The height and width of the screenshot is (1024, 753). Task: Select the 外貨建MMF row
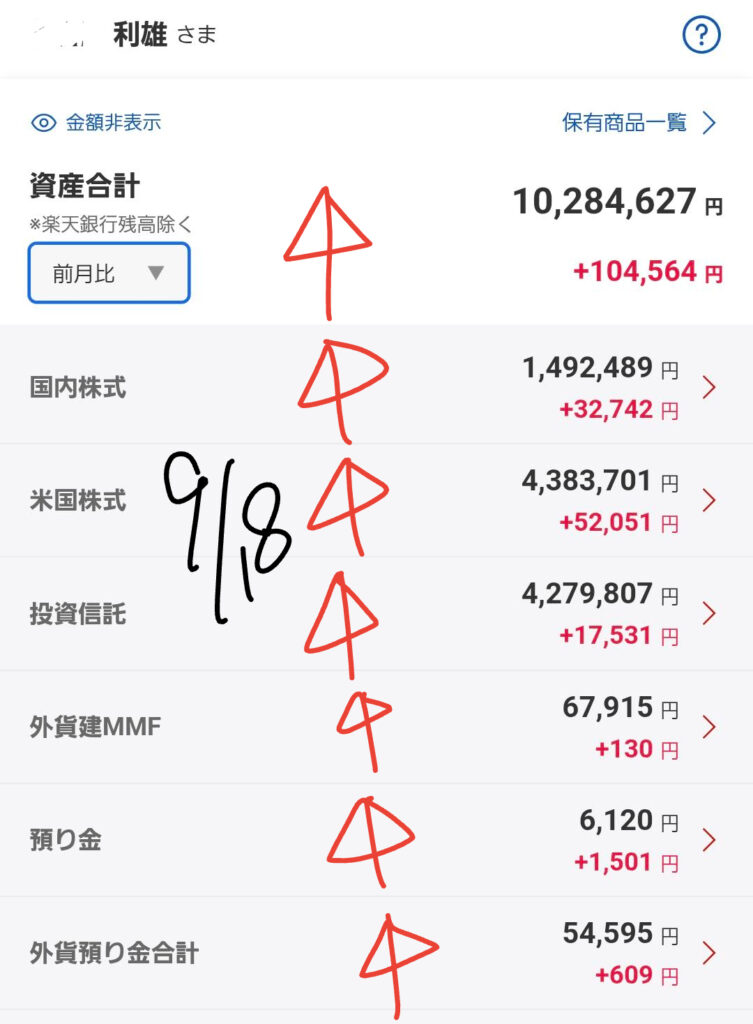pyautogui.click(x=376, y=727)
